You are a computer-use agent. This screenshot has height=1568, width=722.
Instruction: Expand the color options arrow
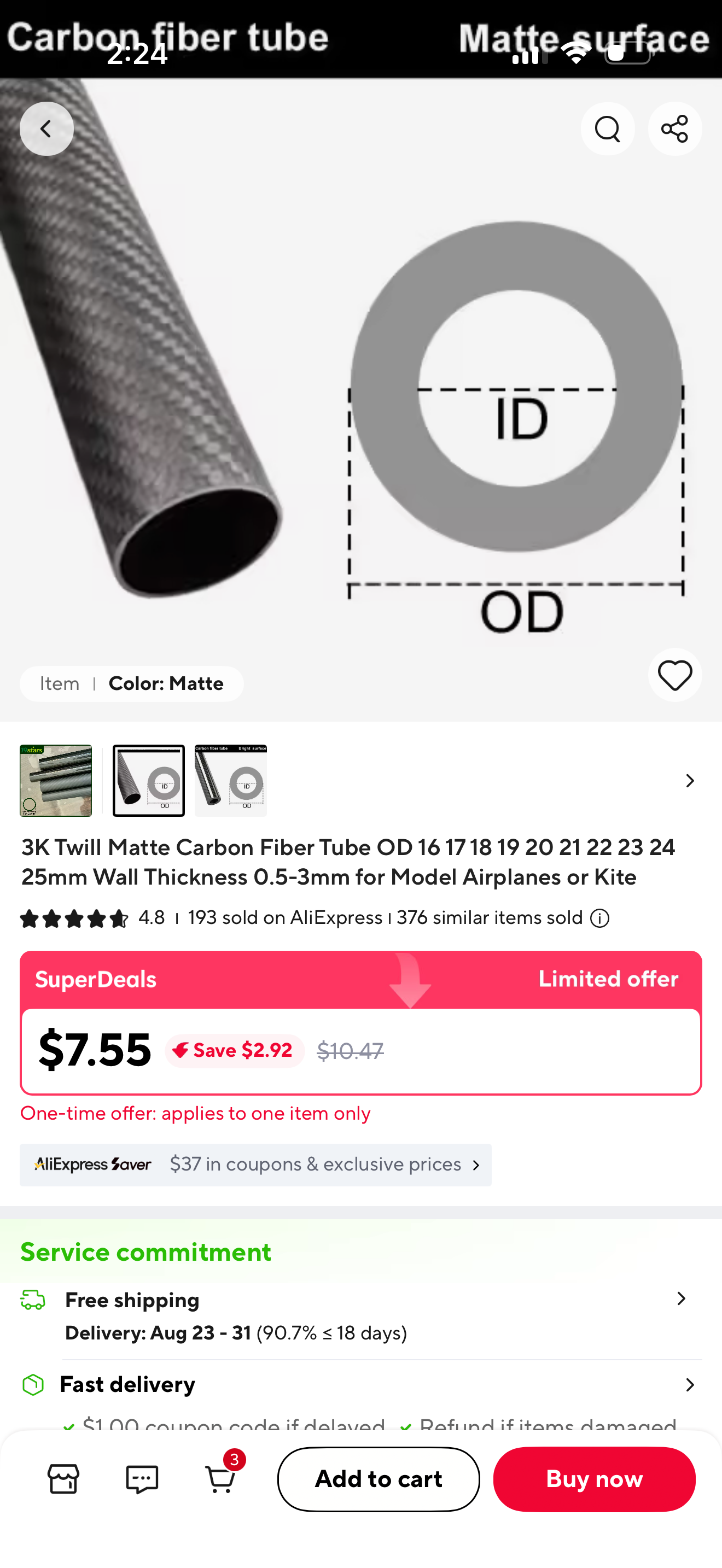[x=690, y=780]
